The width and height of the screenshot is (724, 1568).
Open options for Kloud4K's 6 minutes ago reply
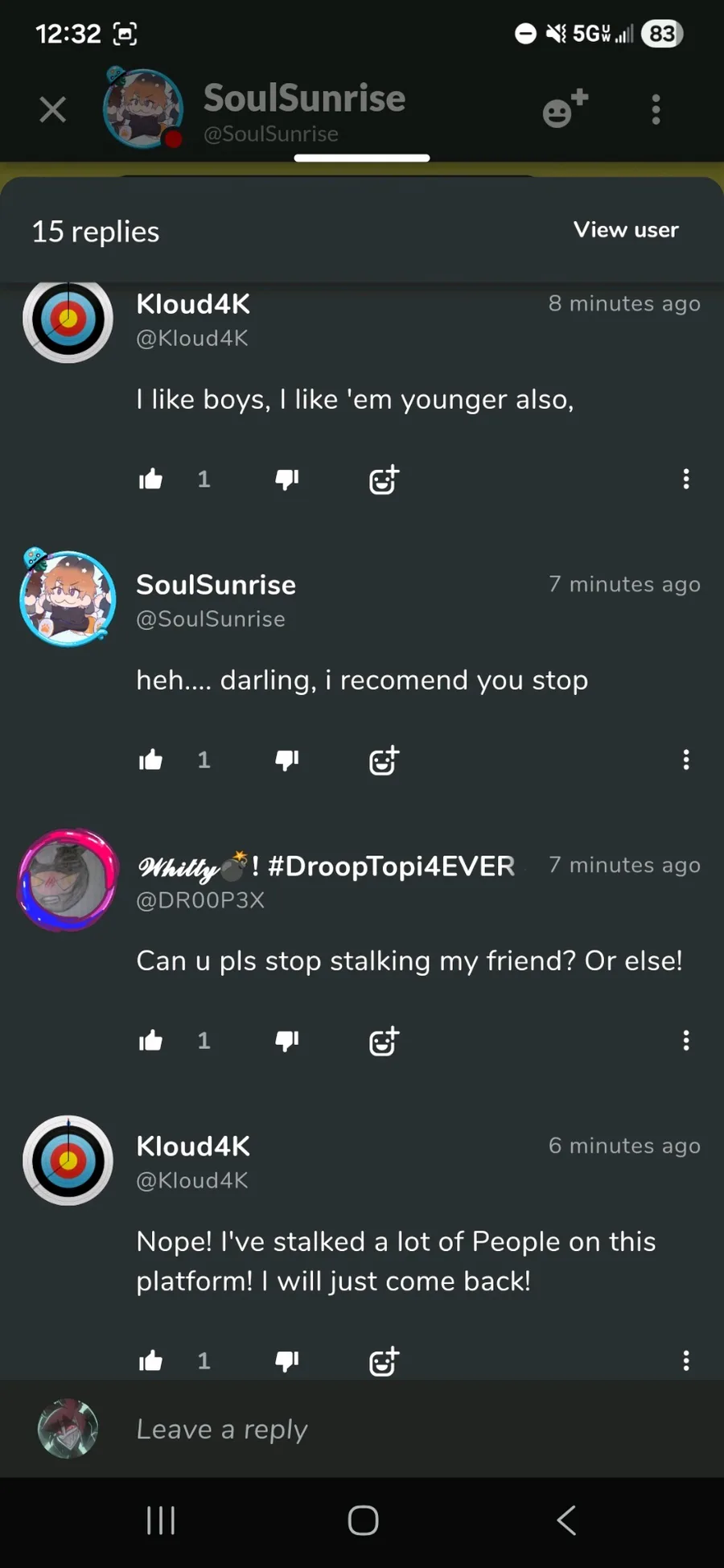click(x=685, y=1361)
